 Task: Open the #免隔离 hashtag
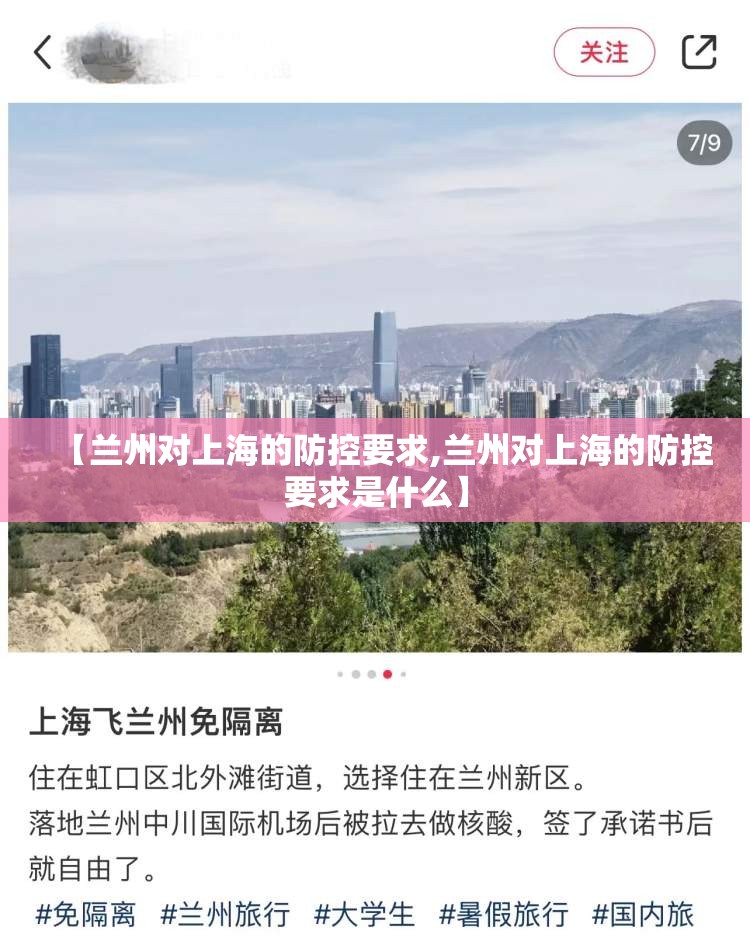click(85, 914)
